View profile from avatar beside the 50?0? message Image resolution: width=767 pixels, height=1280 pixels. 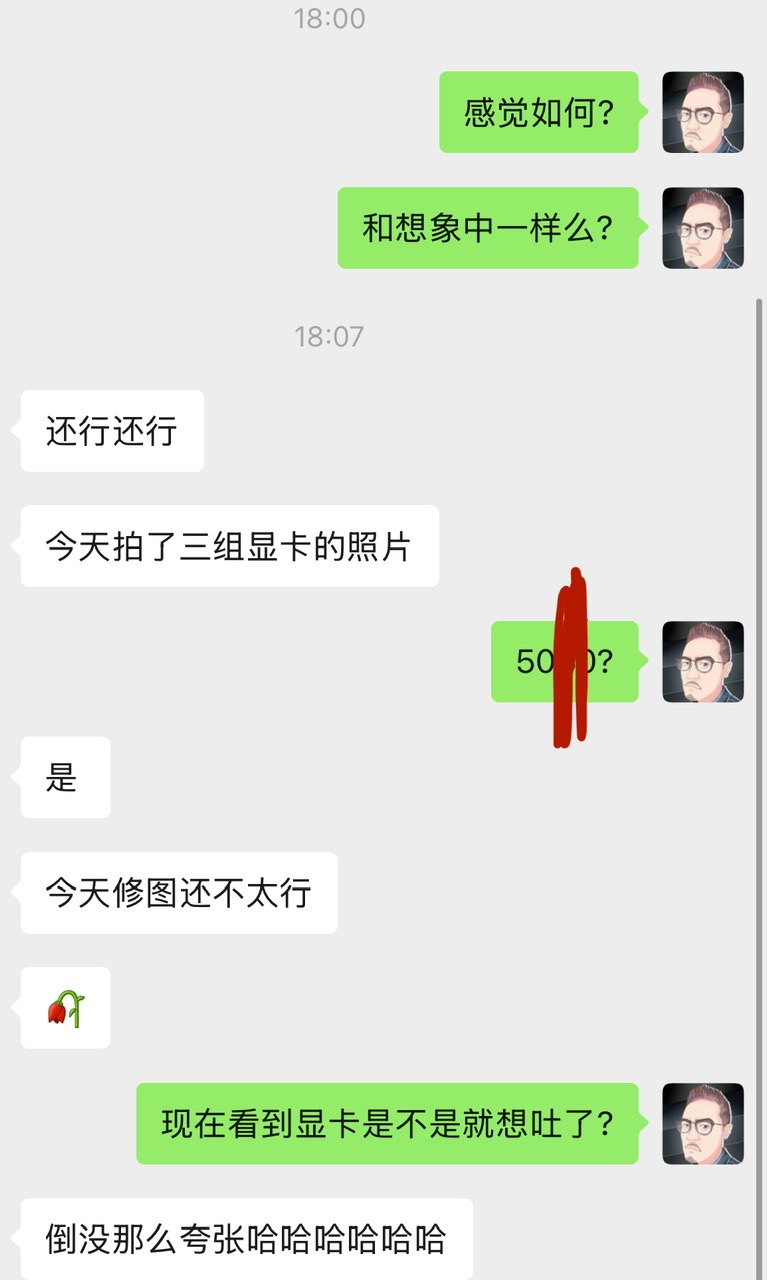click(703, 662)
